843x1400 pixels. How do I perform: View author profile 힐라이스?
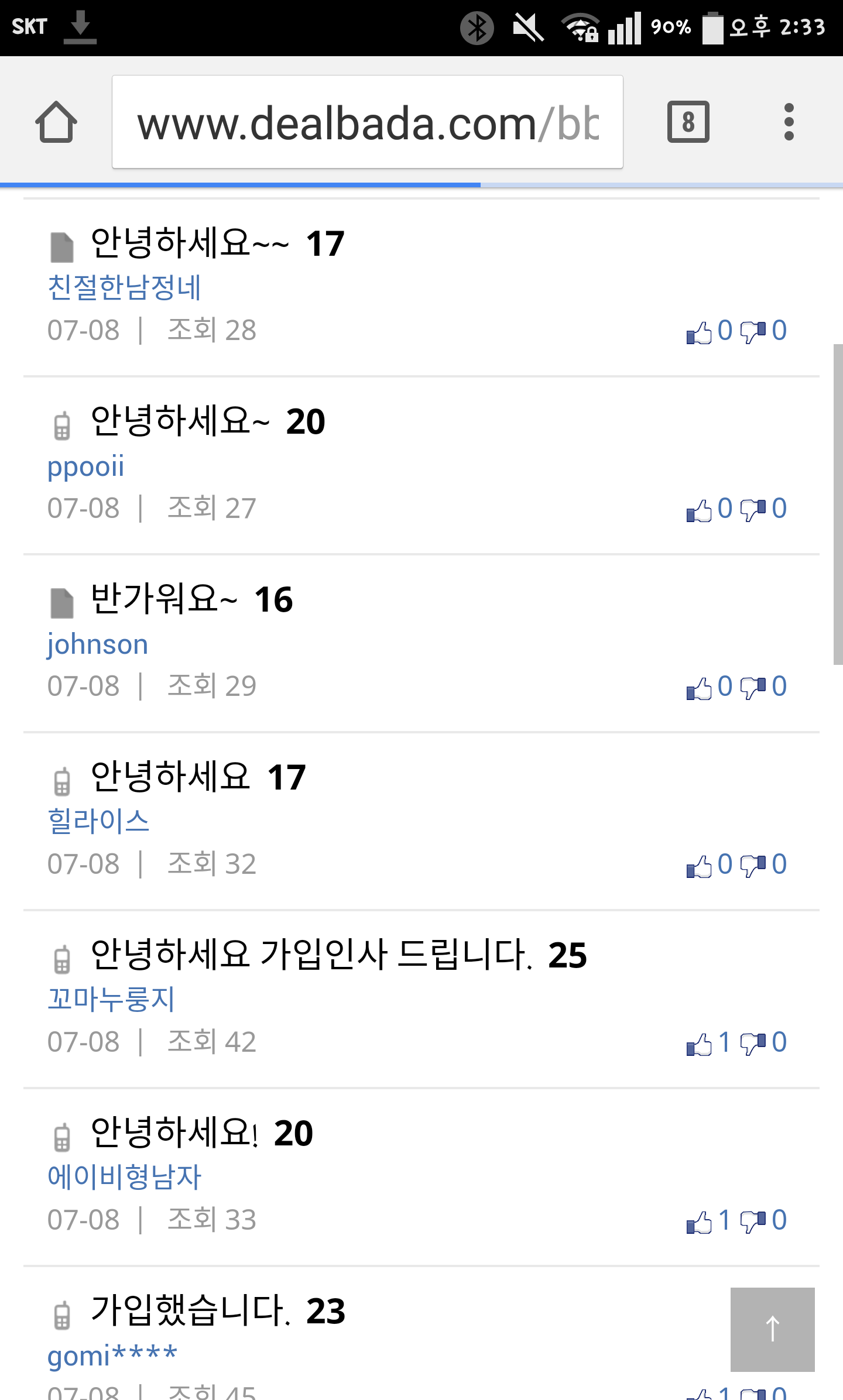pyautogui.click(x=98, y=821)
